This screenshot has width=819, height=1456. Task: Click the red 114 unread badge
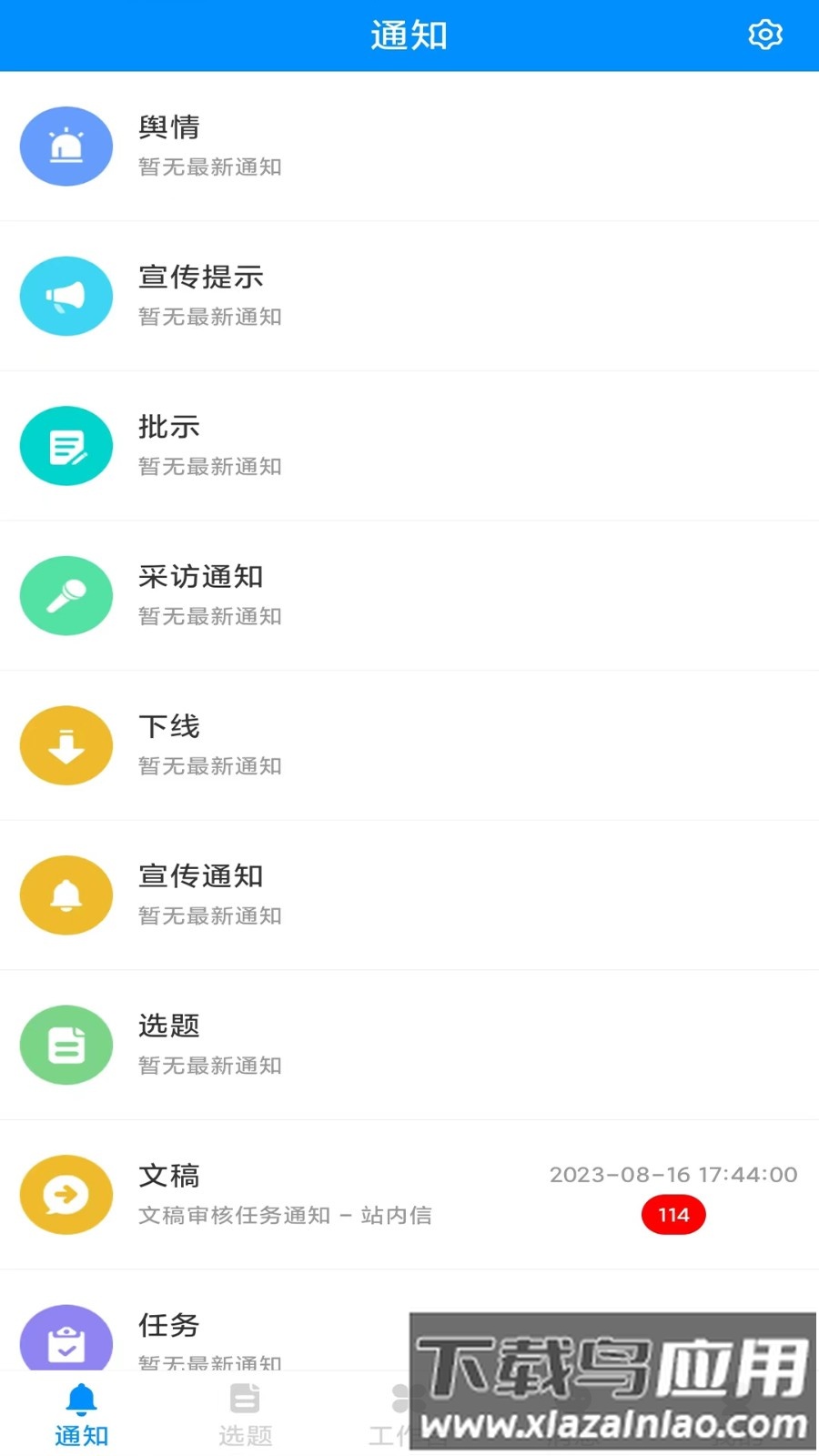[673, 1214]
